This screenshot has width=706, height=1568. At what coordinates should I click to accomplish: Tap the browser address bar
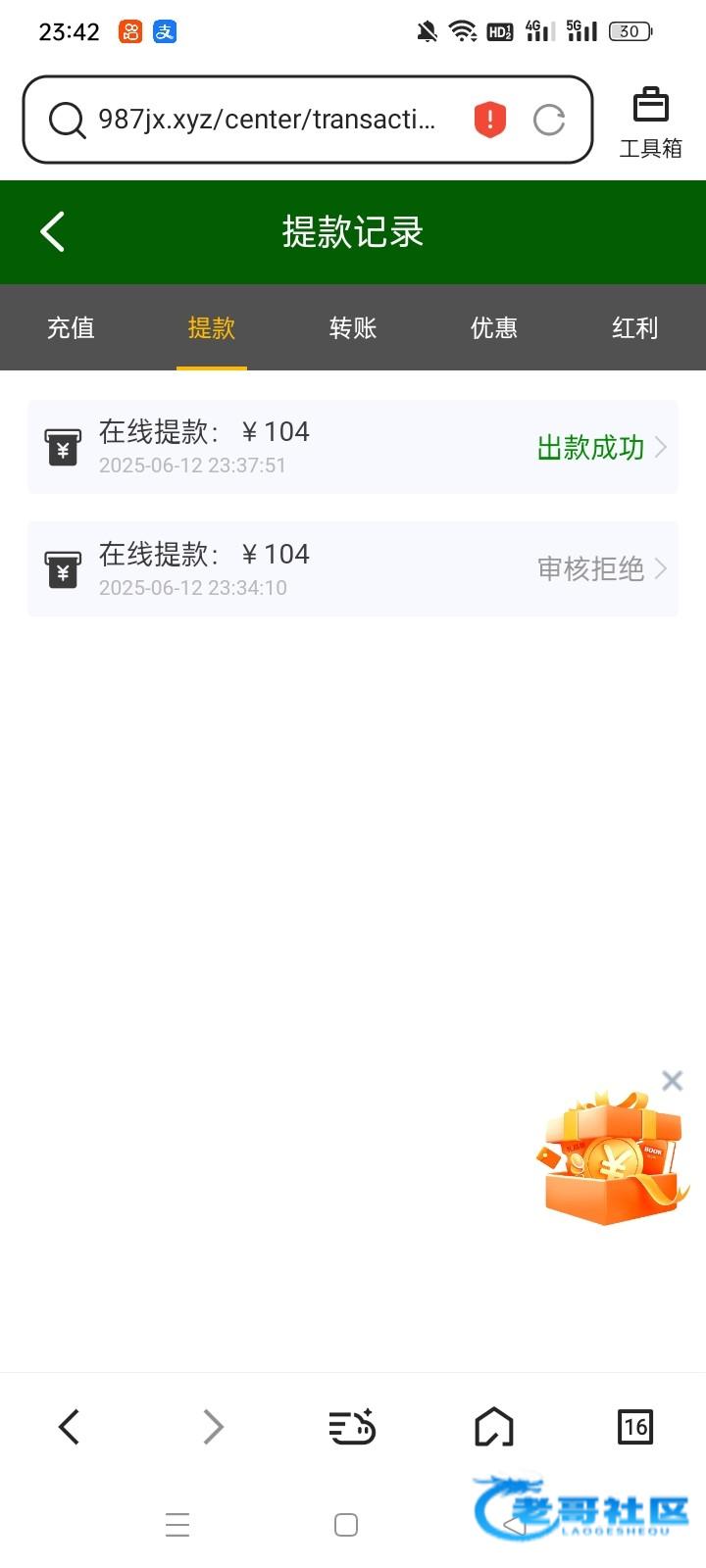pyautogui.click(x=265, y=120)
